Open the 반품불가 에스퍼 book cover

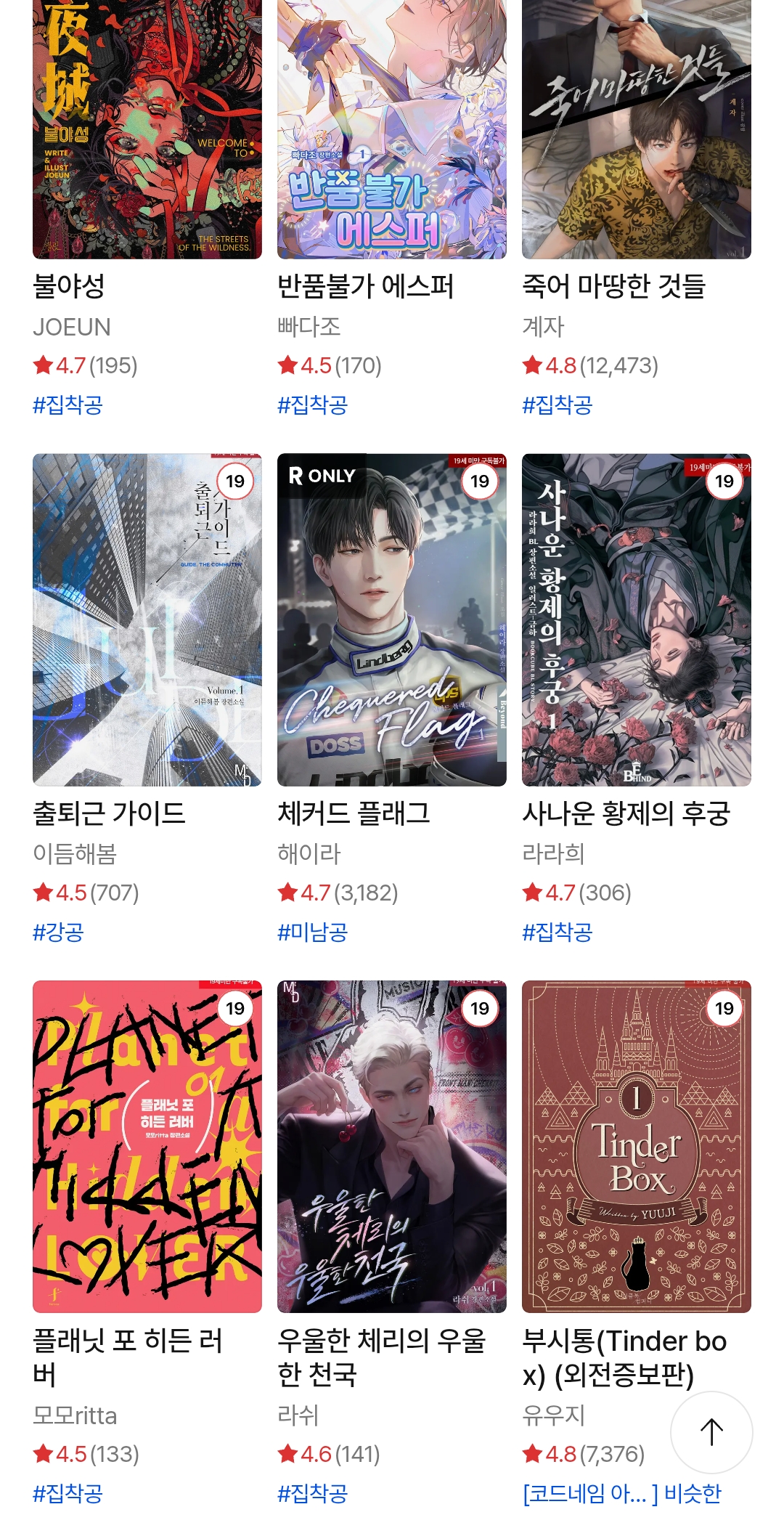[x=391, y=129]
